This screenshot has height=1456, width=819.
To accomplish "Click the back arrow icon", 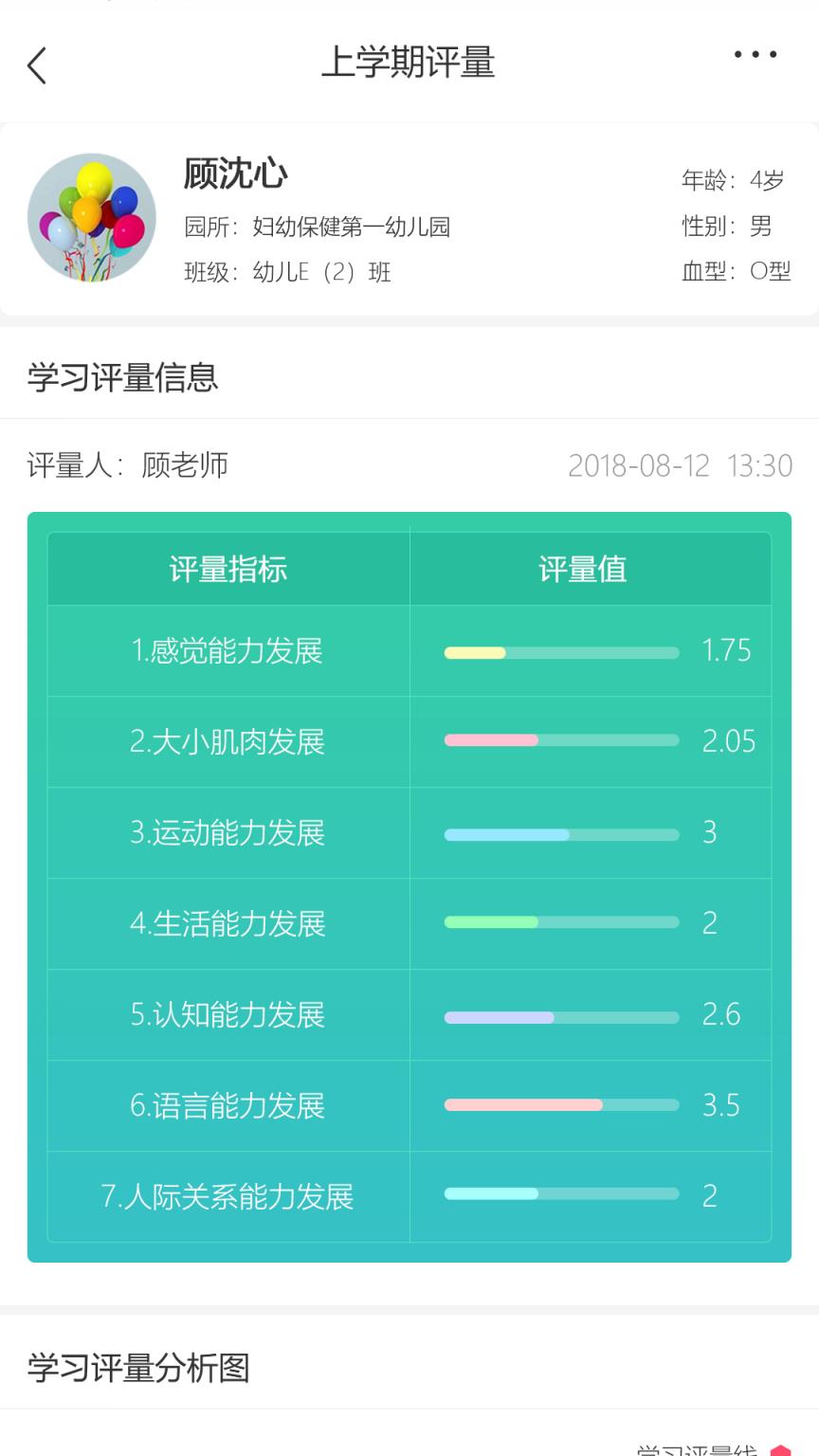I will (x=36, y=64).
